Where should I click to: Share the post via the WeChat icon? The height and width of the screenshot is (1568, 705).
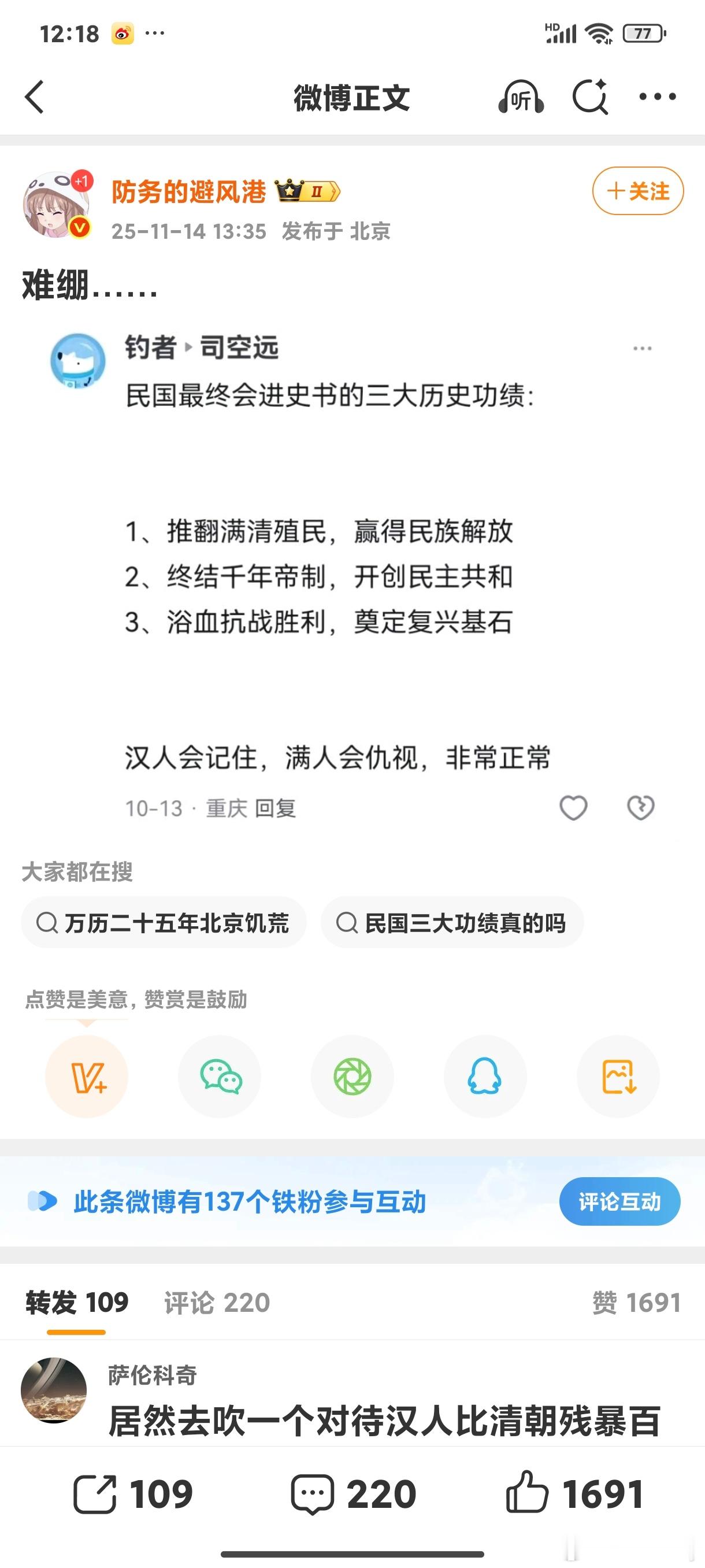(220, 1077)
